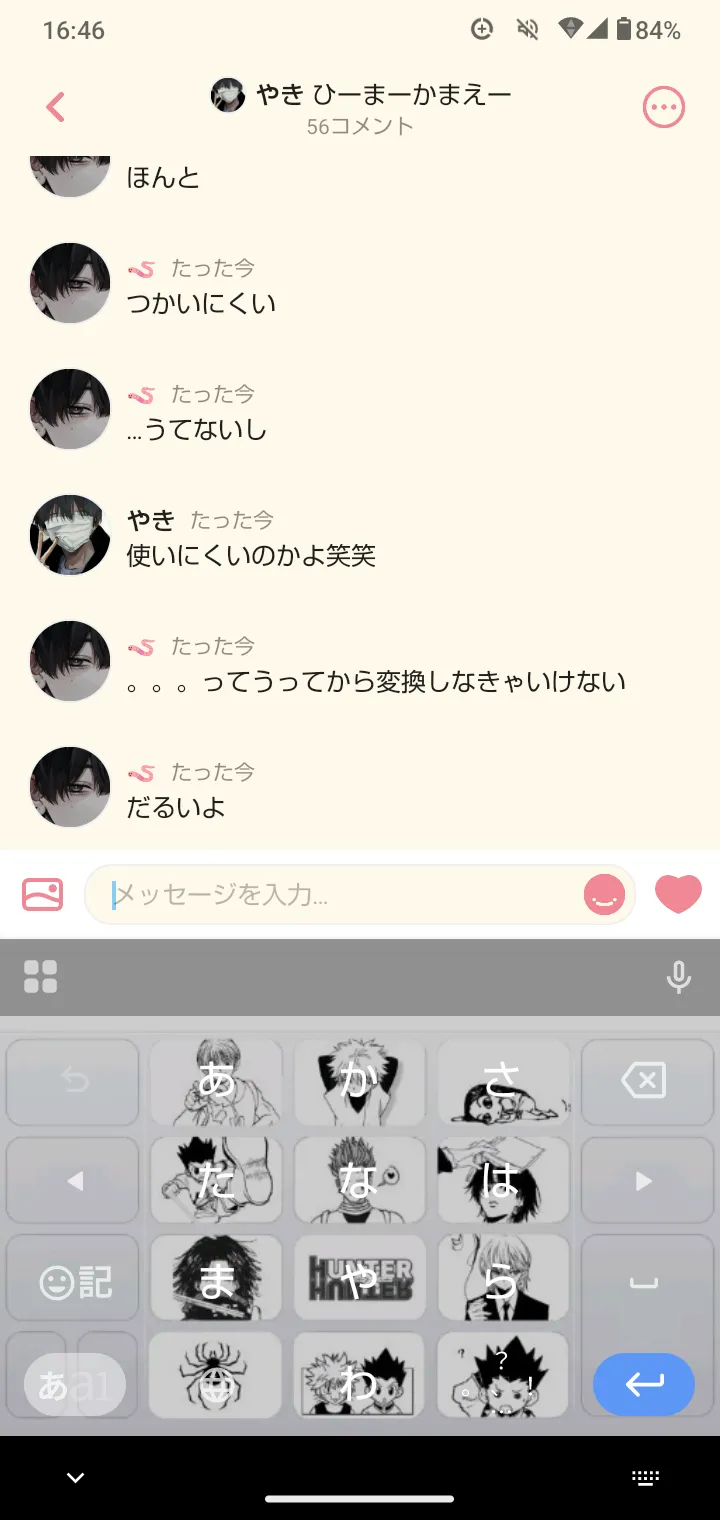Focus the メッセージを入力 text field
This screenshot has width=720, height=1520.
pyautogui.click(x=340, y=894)
